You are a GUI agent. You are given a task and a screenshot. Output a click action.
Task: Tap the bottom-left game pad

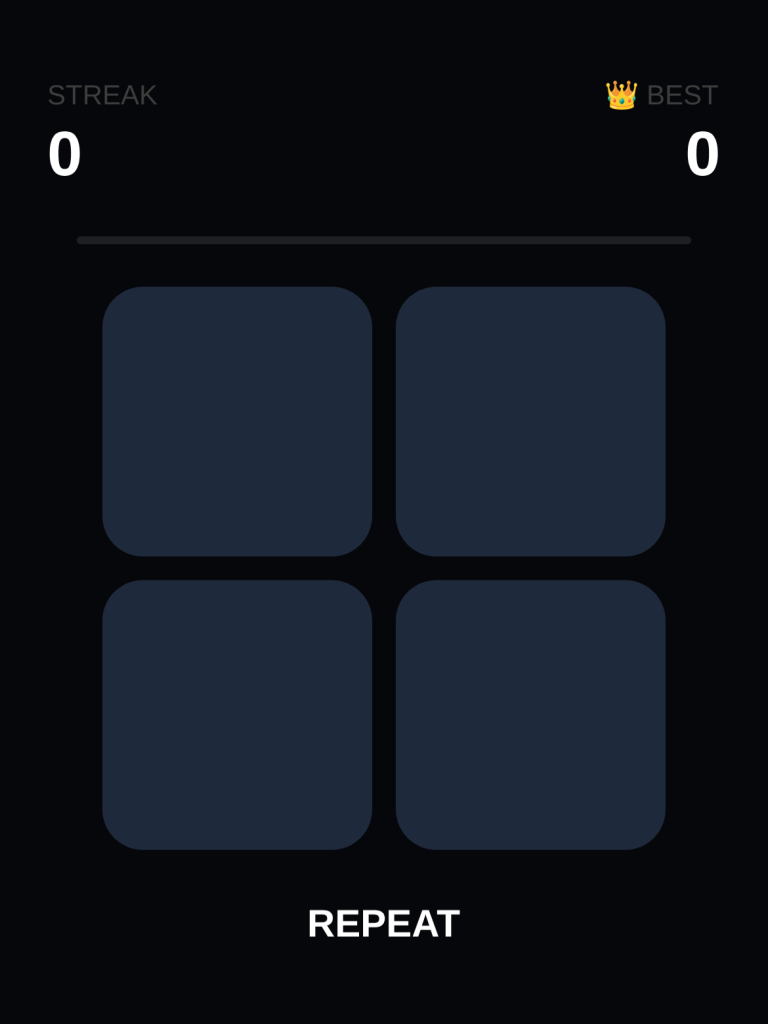[237, 714]
